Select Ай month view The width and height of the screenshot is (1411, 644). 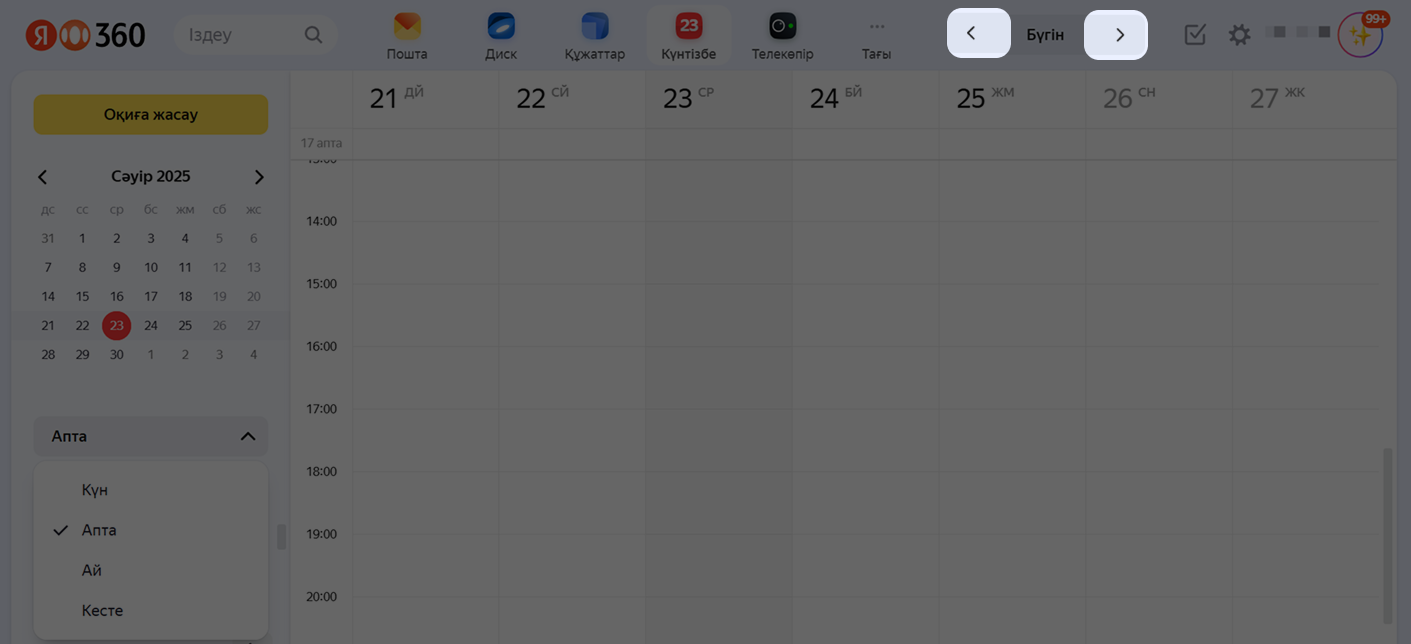92,570
